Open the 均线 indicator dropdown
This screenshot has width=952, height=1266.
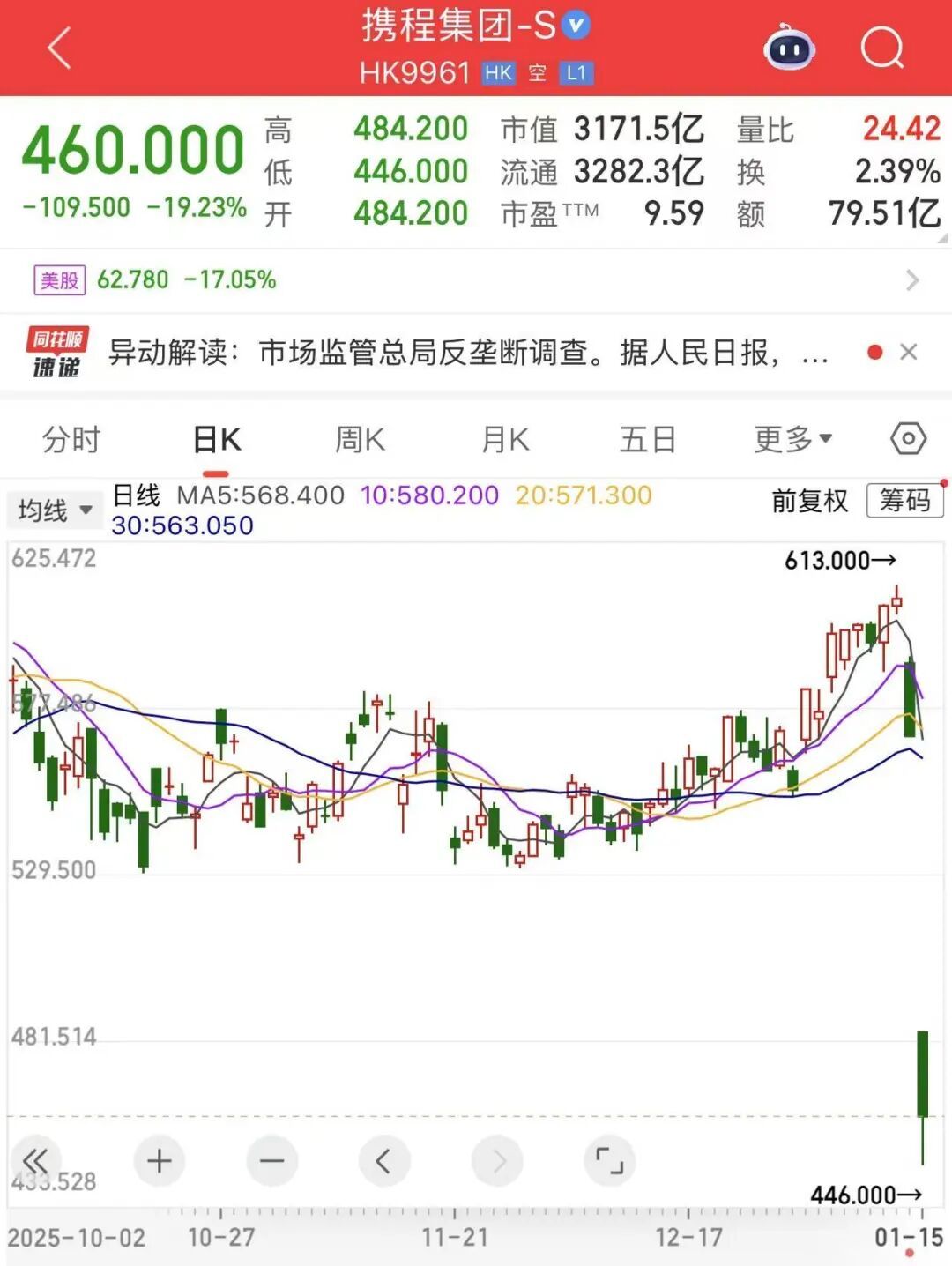(x=55, y=510)
